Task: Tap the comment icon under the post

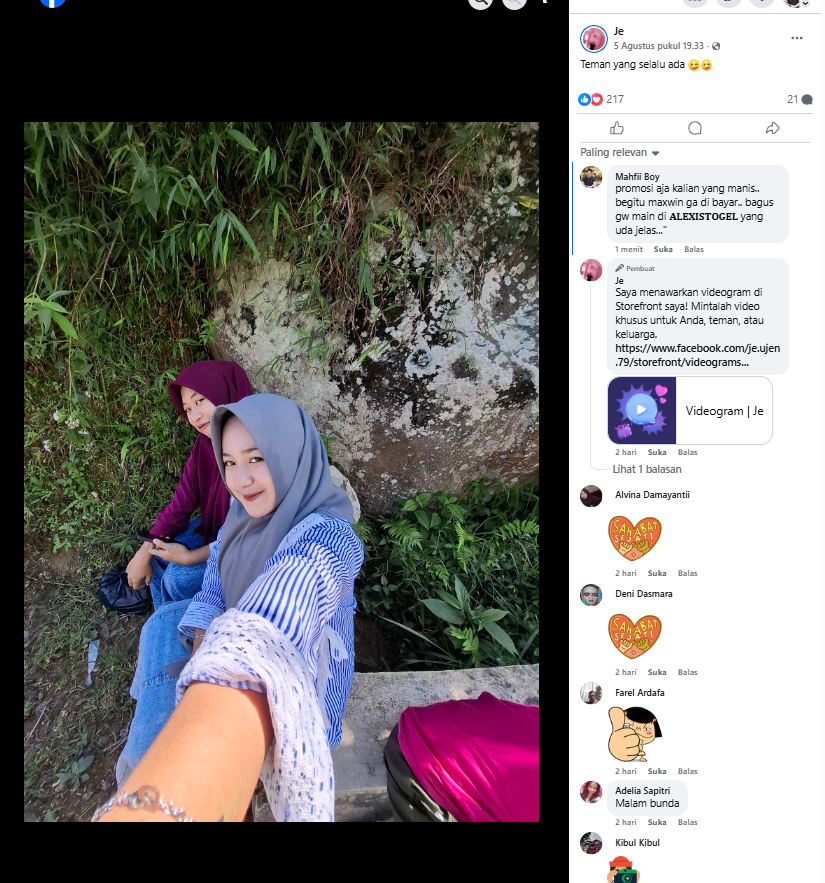Action: (695, 128)
